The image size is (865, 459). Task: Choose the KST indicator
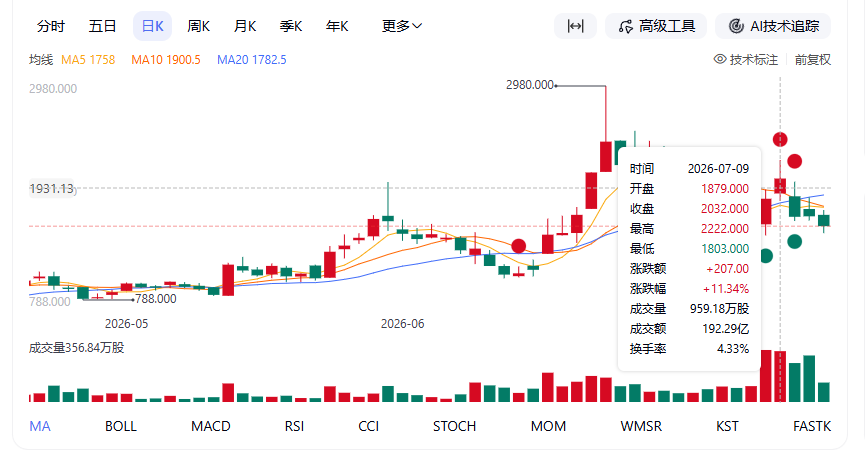(727, 426)
